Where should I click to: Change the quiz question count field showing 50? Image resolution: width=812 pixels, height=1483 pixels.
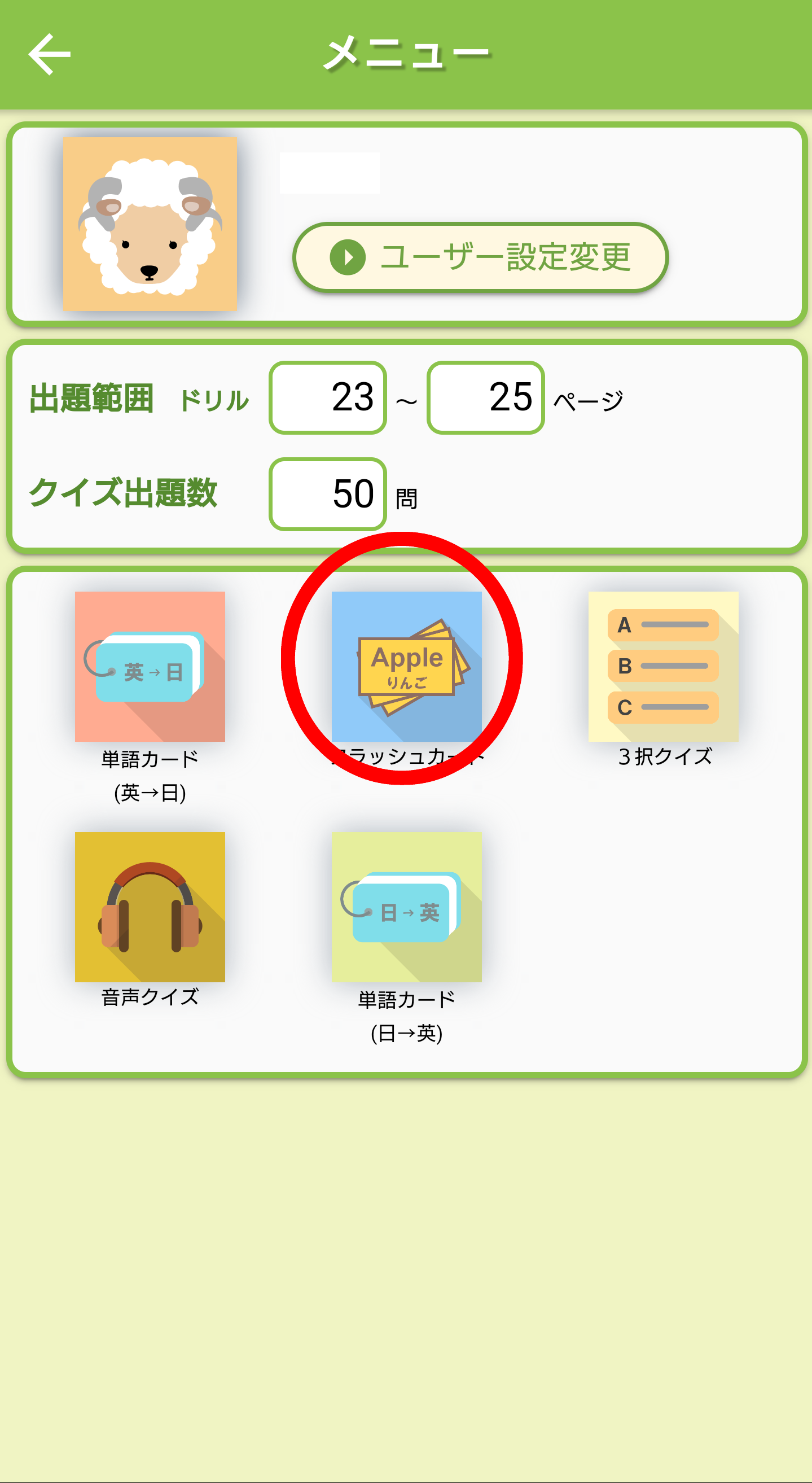[327, 493]
